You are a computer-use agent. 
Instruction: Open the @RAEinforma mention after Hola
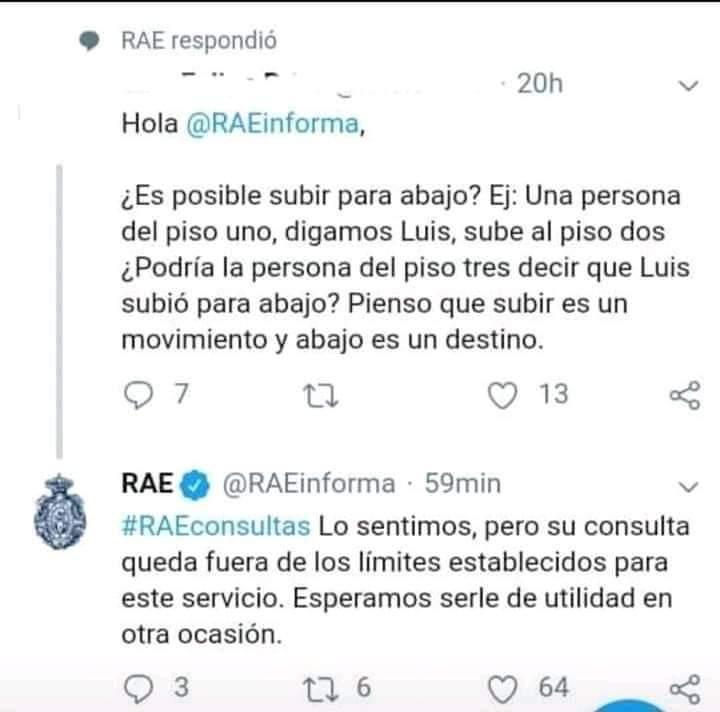(270, 124)
